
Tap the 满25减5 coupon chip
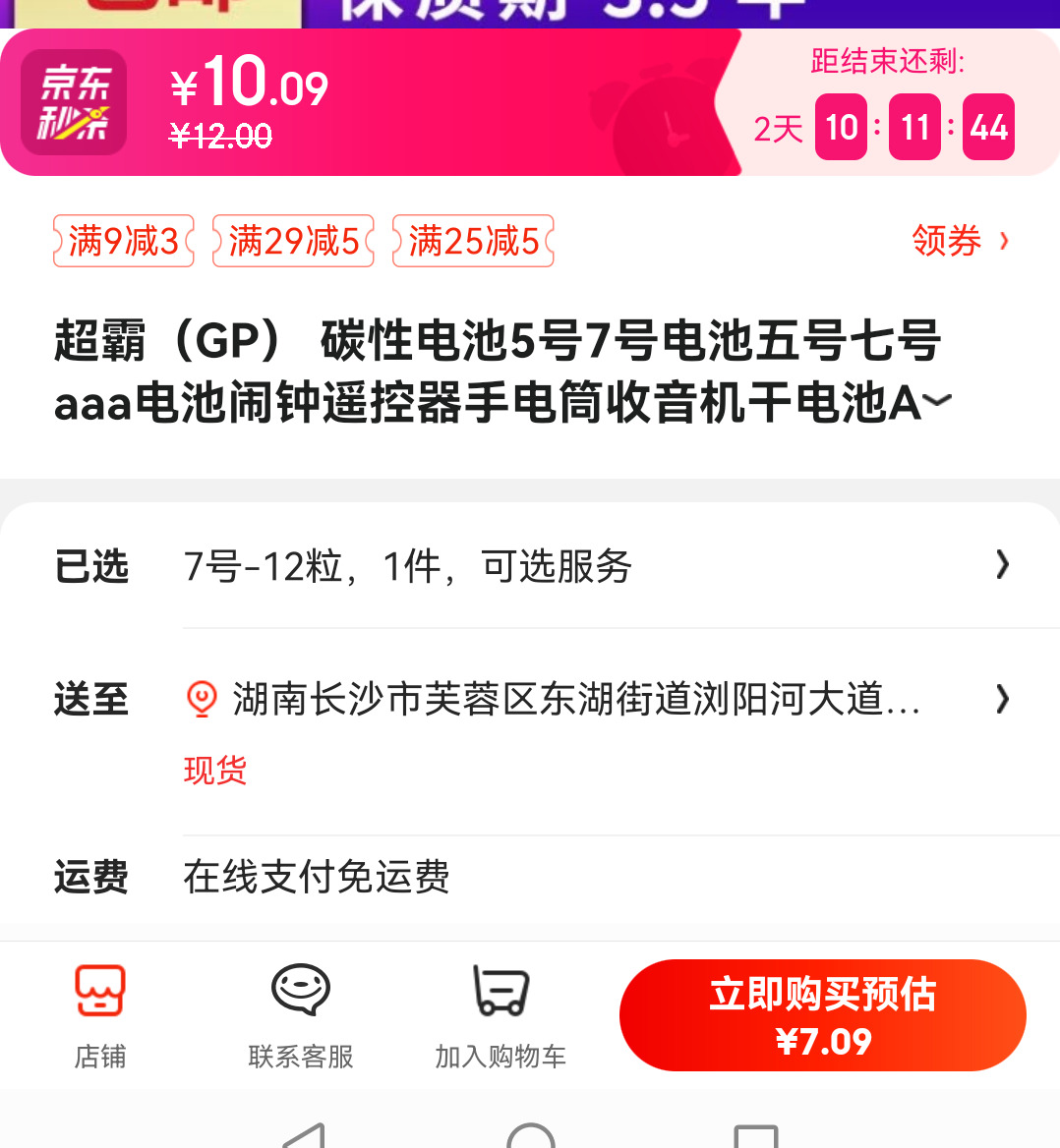pos(473,241)
